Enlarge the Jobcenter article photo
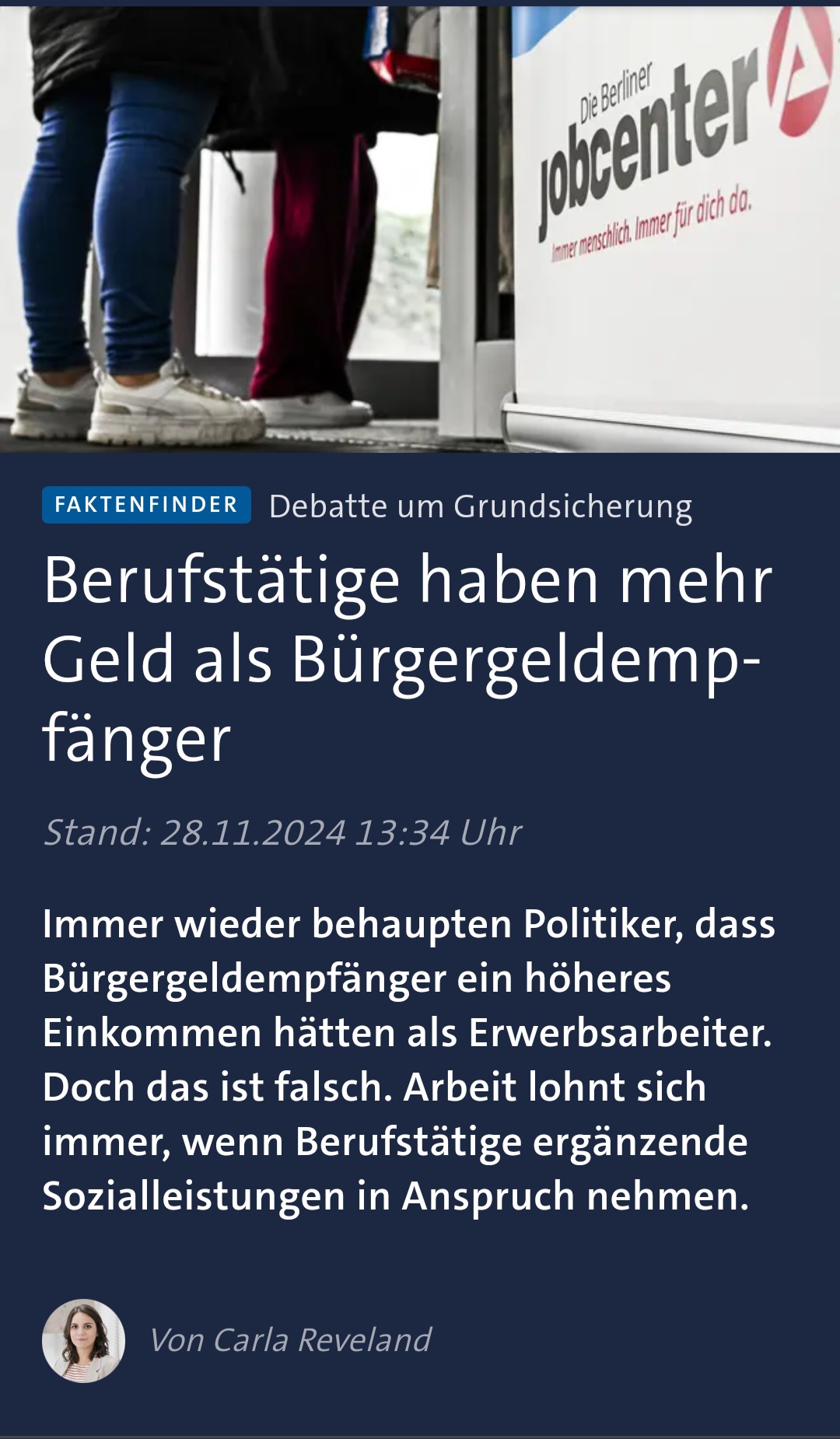840x1439 pixels. (420, 229)
